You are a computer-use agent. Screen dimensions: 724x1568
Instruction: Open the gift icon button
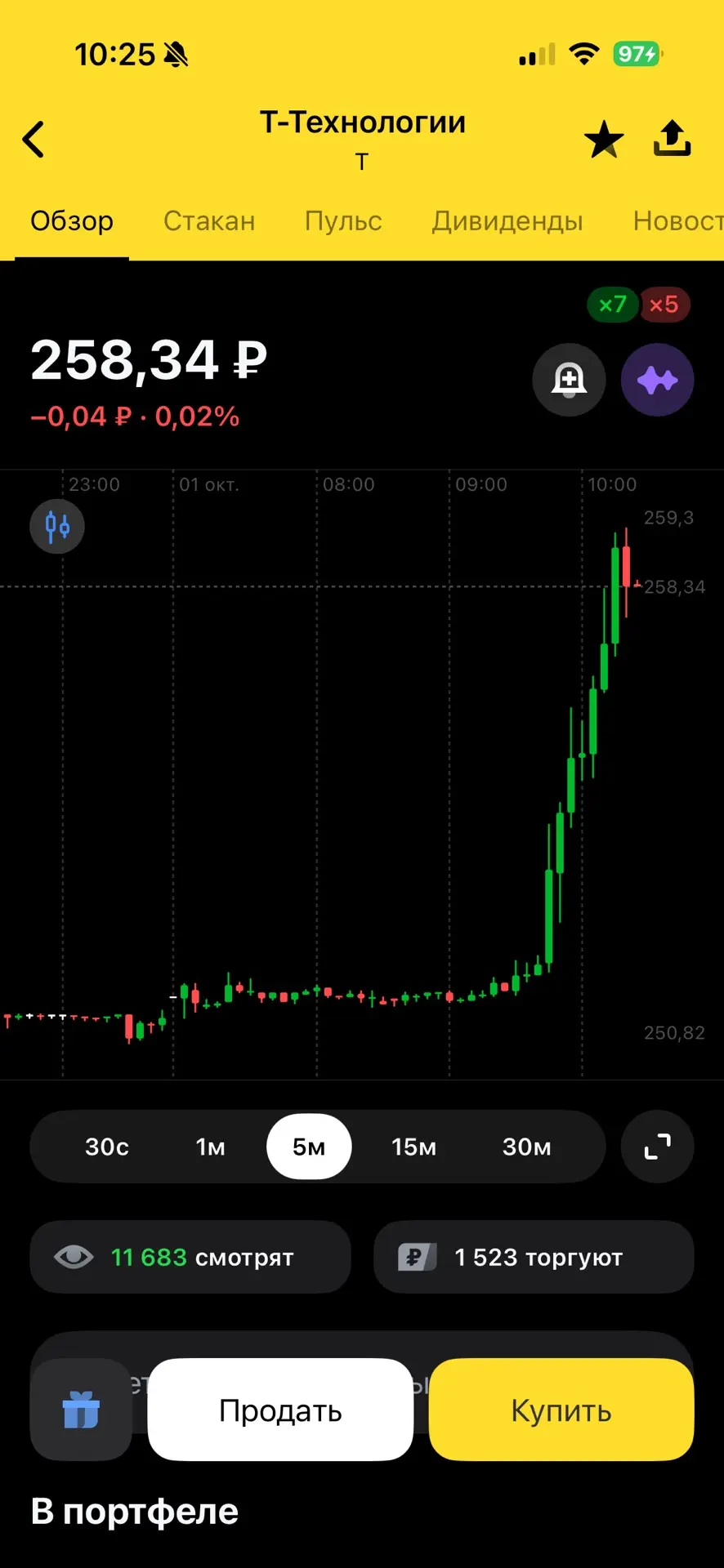tap(81, 1410)
